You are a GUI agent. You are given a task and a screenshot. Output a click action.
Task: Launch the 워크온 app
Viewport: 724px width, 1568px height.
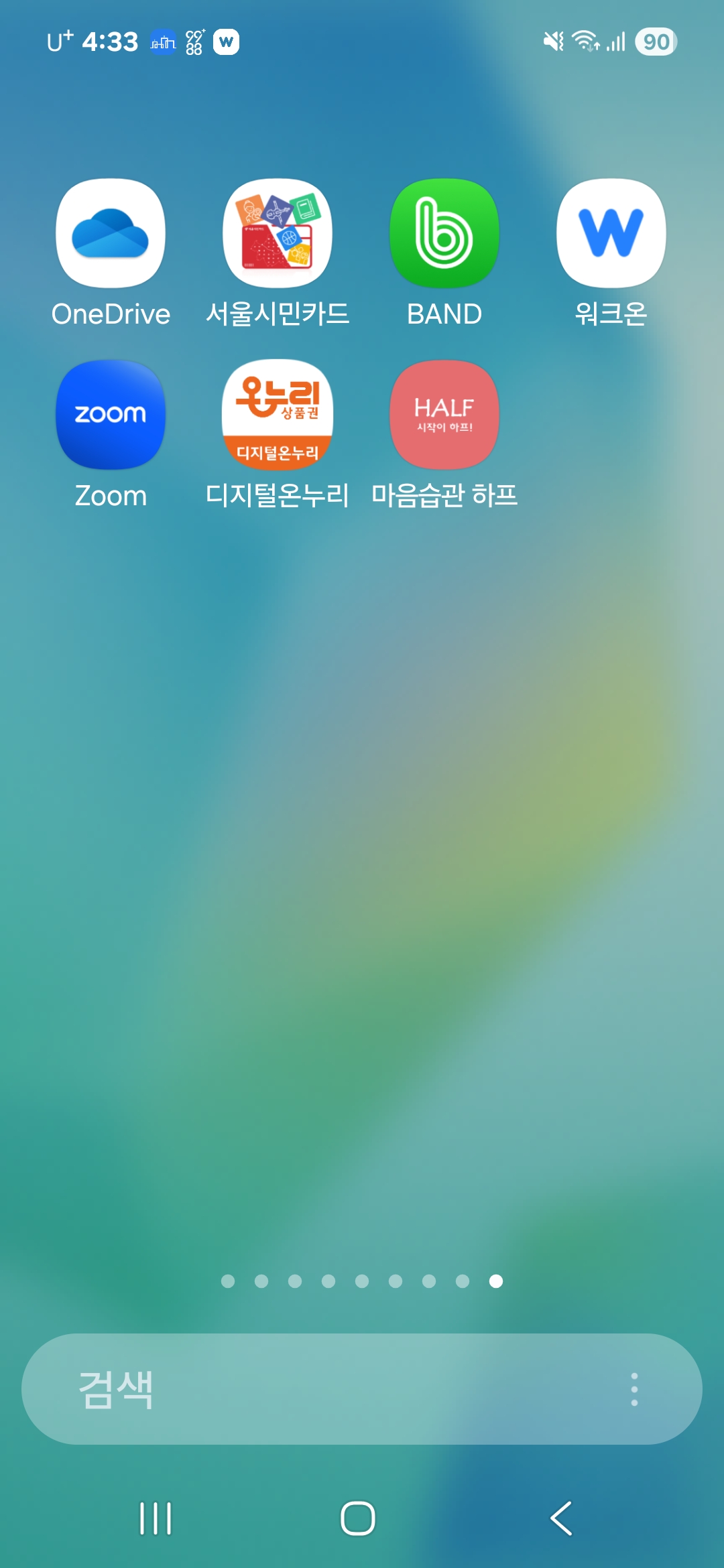click(x=611, y=234)
